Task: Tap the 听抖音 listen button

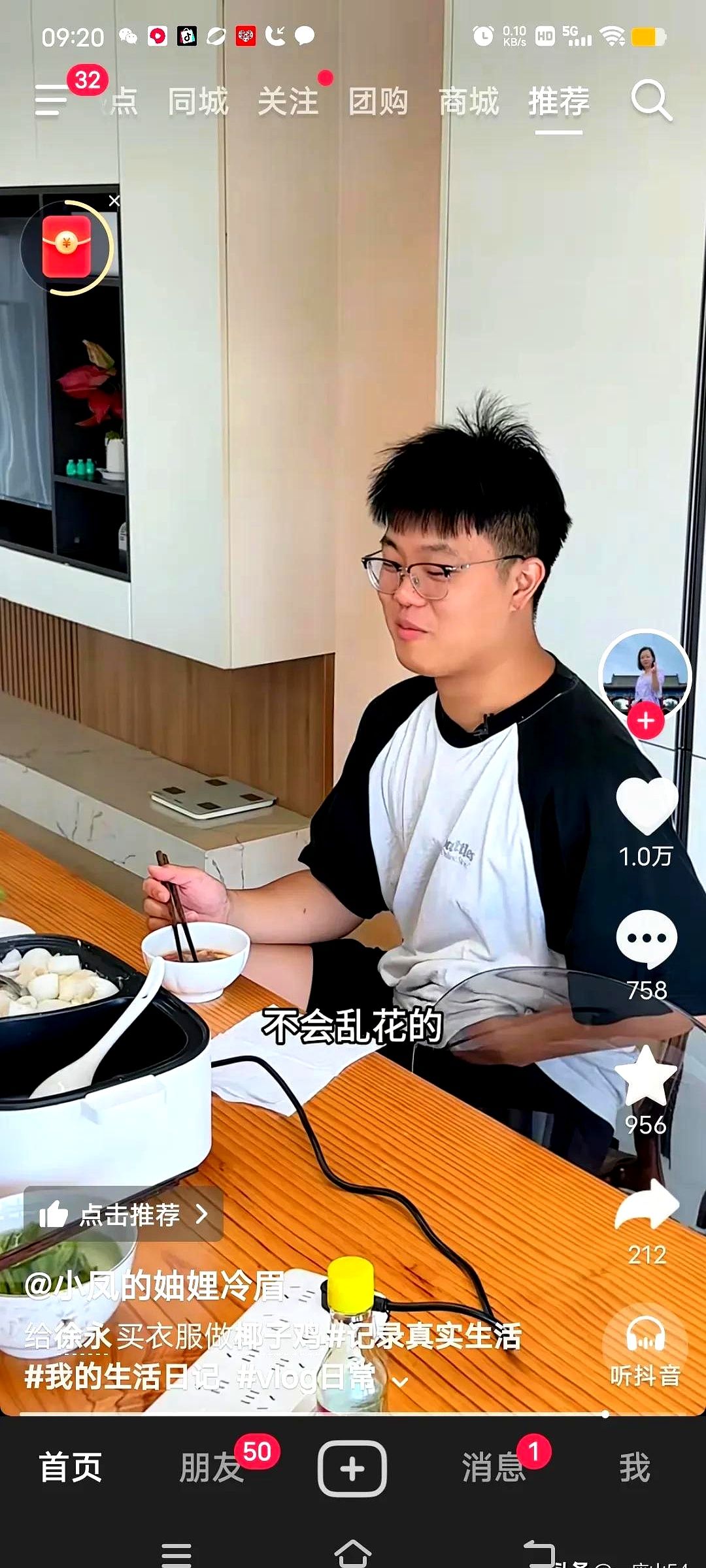Action: (645, 1346)
